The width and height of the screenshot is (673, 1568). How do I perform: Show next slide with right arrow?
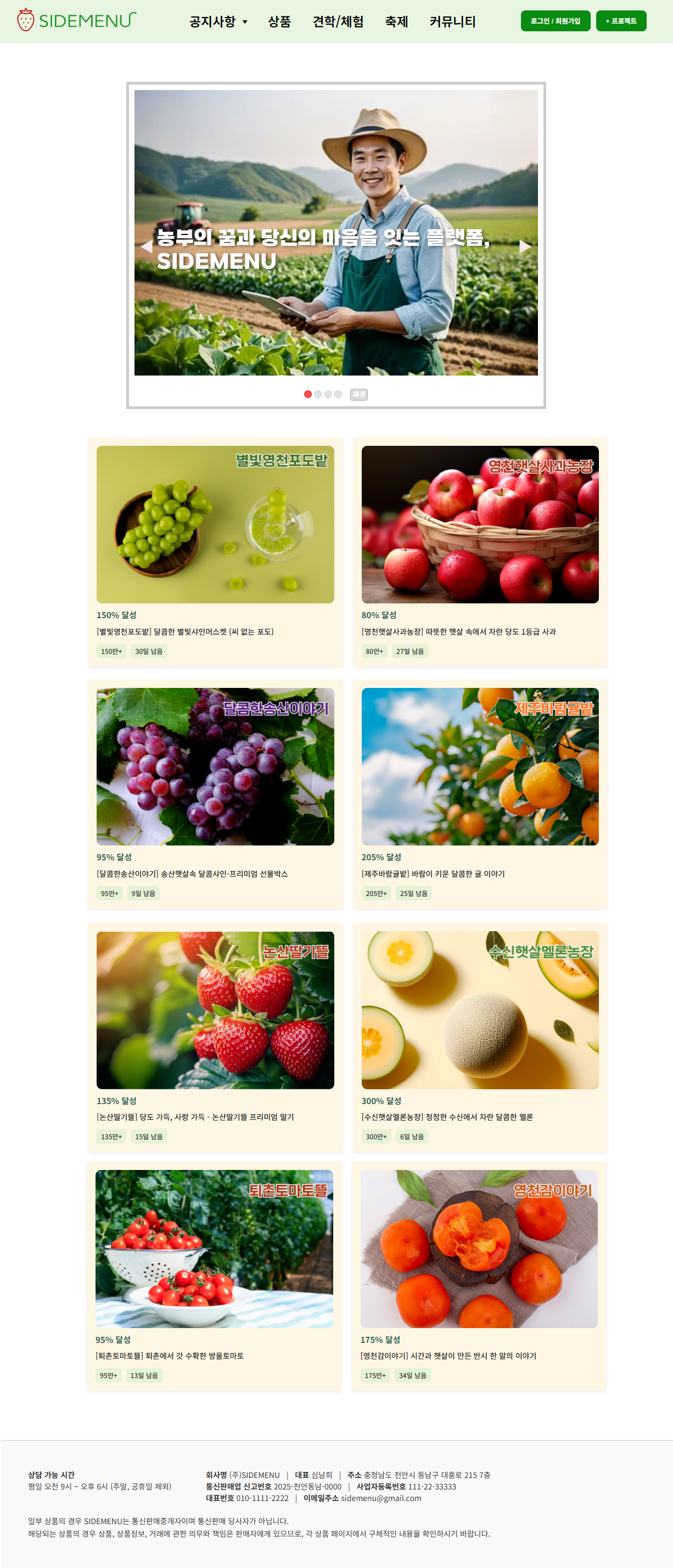tap(525, 247)
